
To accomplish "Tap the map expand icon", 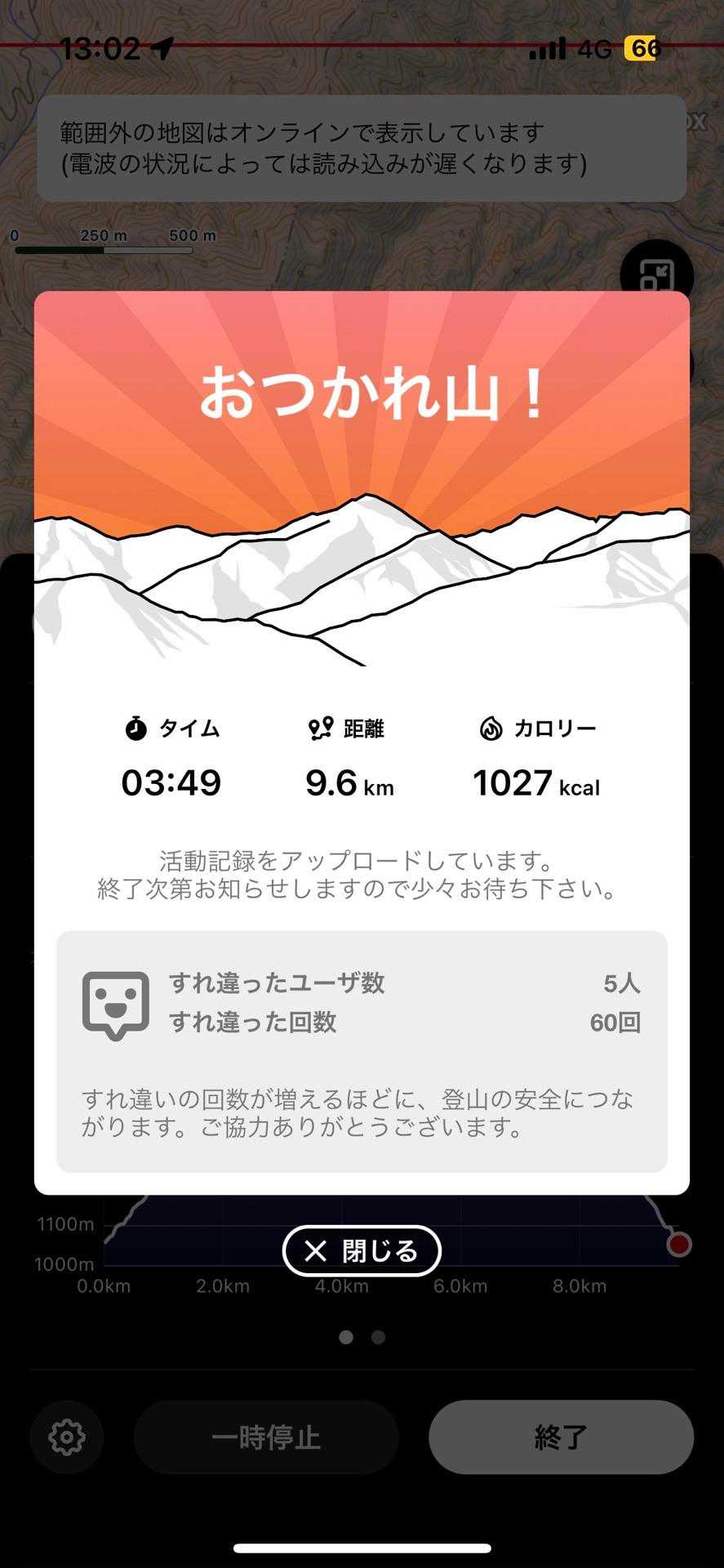I will (656, 274).
